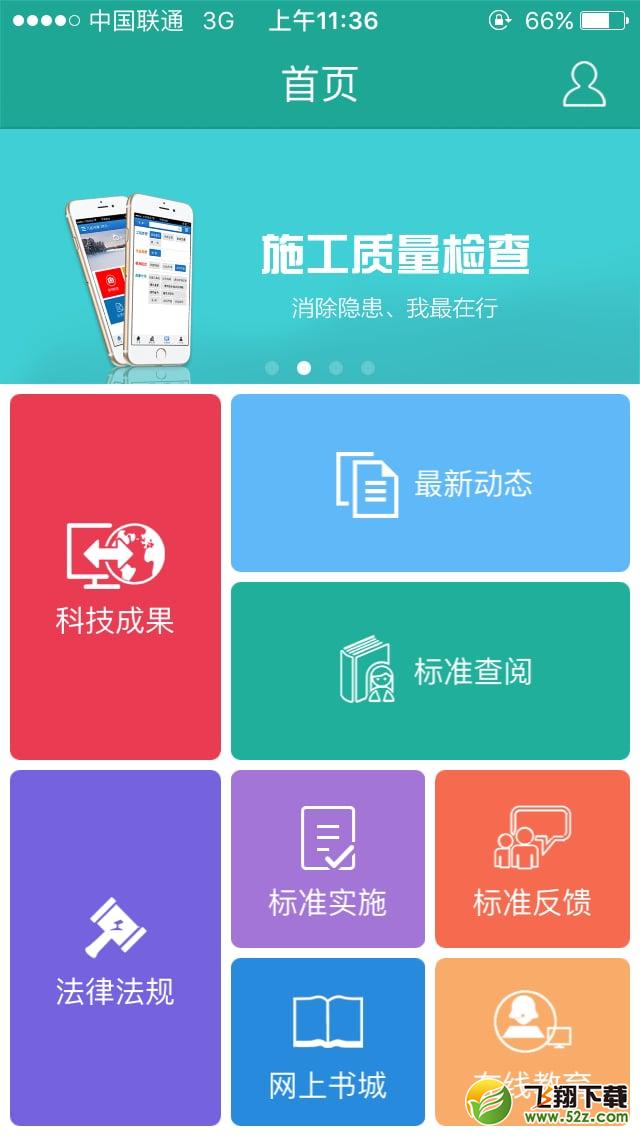Open the 网上书城 bookstore tile
The height and width of the screenshot is (1136, 640).
tap(328, 1042)
